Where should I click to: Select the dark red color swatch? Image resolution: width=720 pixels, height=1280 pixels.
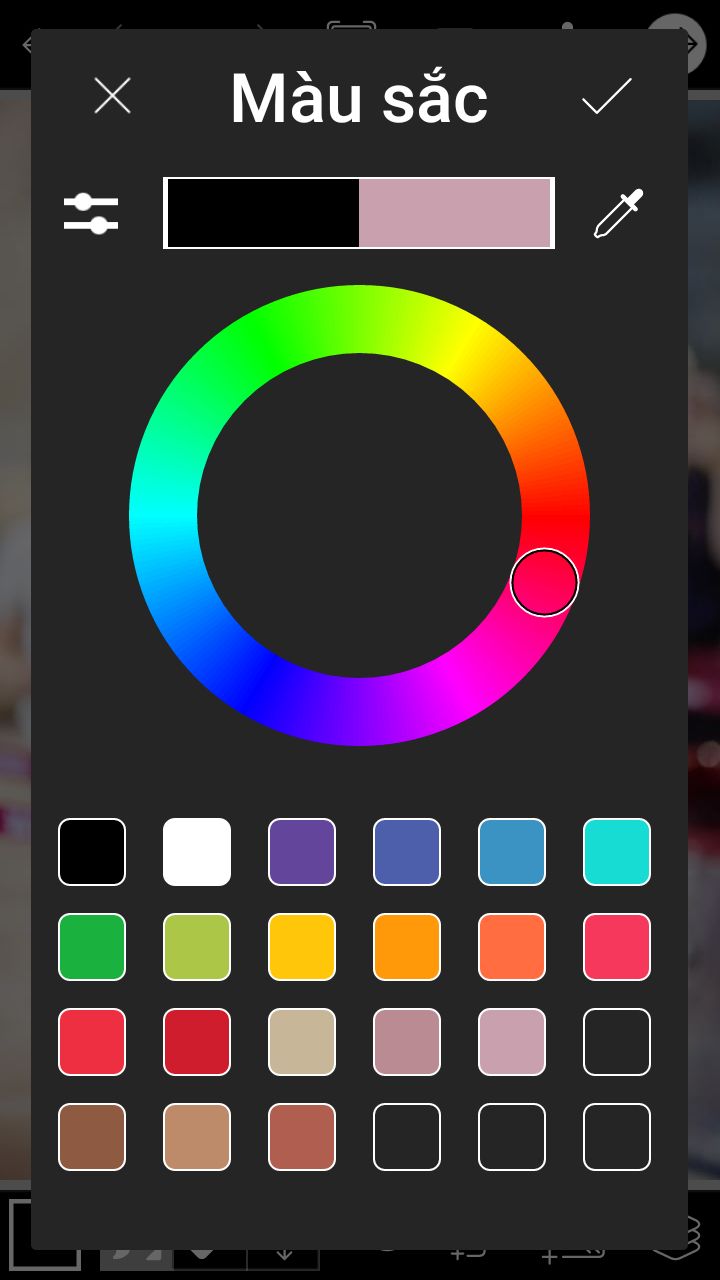click(x=197, y=1042)
